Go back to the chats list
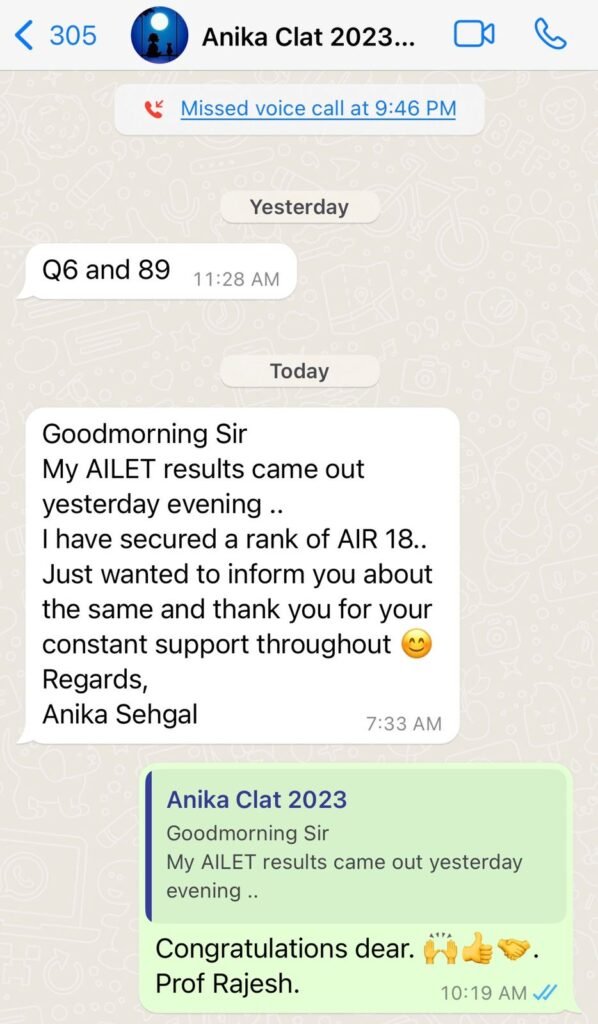This screenshot has height=1024, width=598. (55, 35)
